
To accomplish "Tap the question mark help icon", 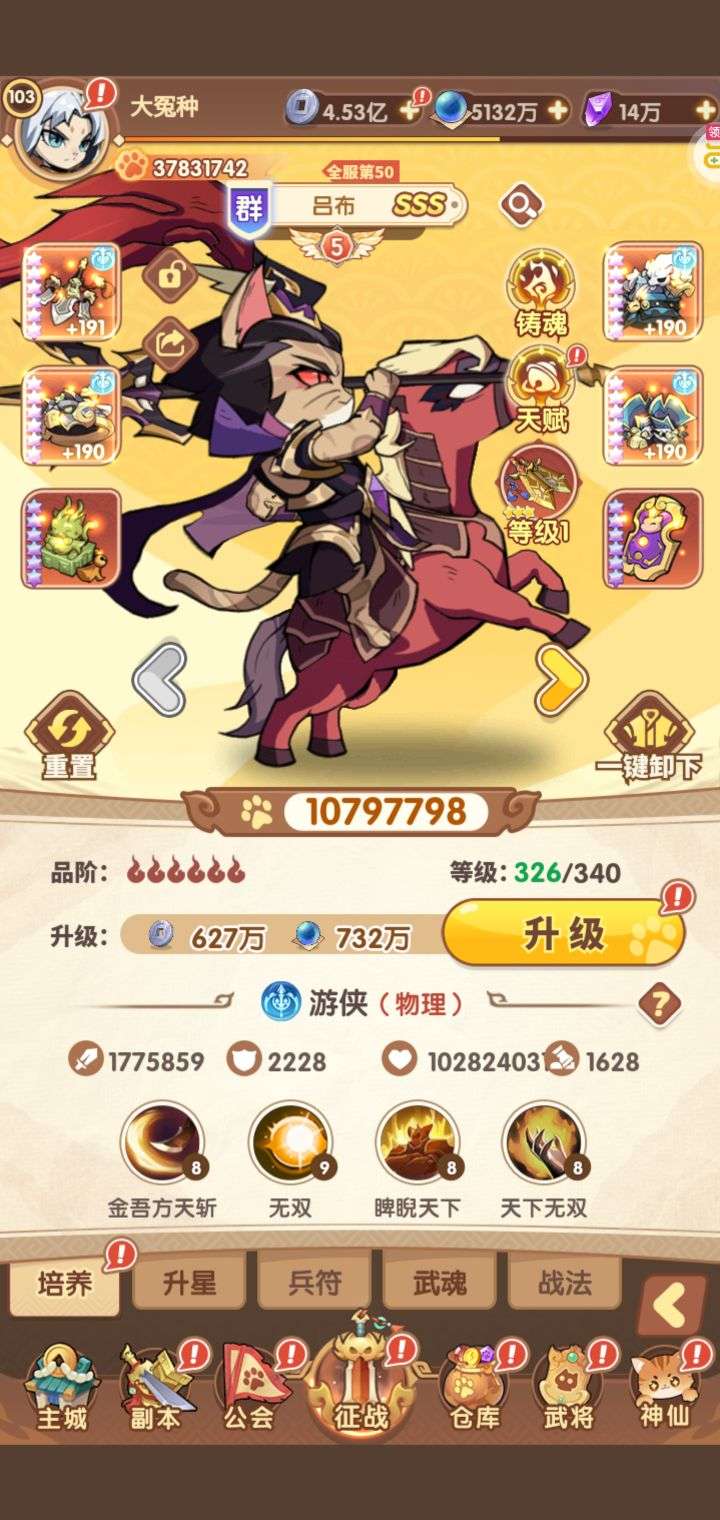I will (x=659, y=1003).
